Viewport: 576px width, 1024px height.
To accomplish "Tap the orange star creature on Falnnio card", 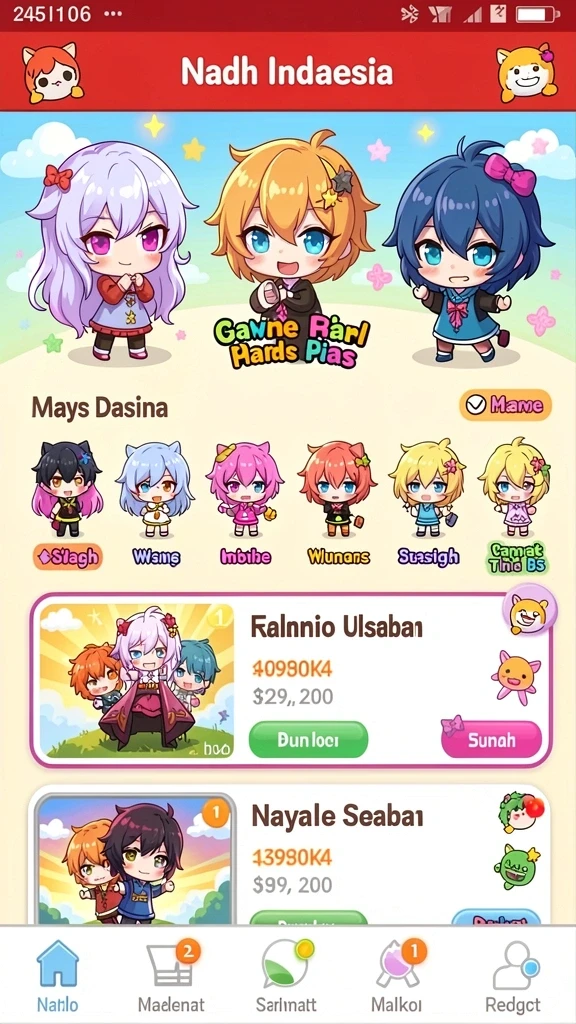I will [x=516, y=677].
